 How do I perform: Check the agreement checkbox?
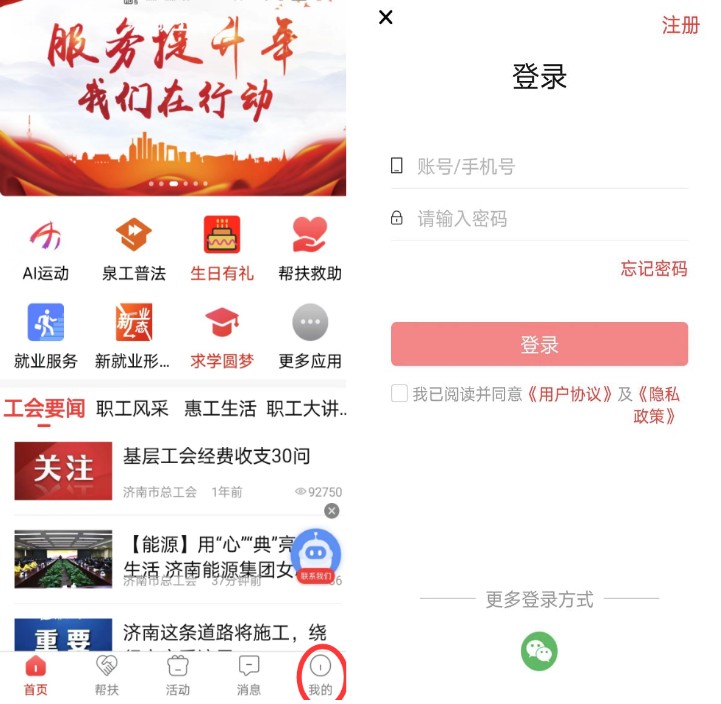point(400,394)
